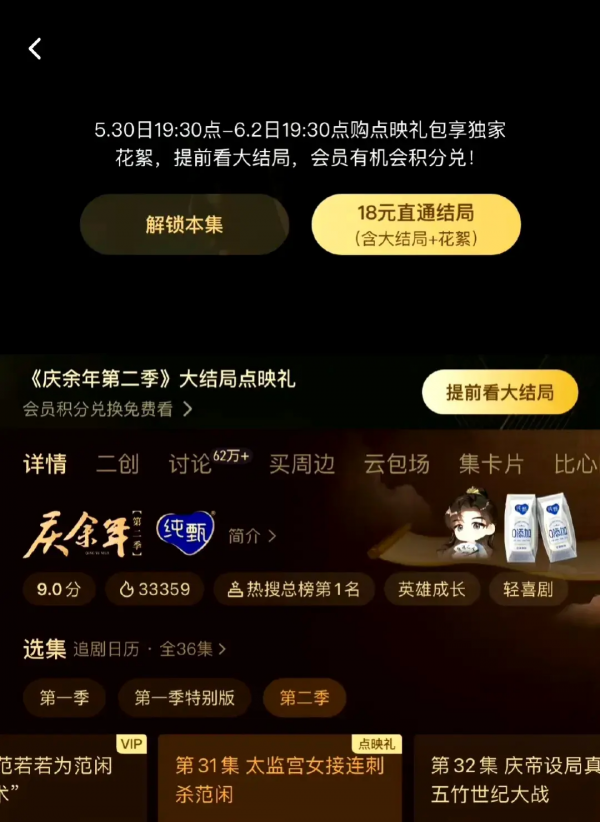Go to the 集卡片 tab
The width and height of the screenshot is (600, 822).
point(491,464)
